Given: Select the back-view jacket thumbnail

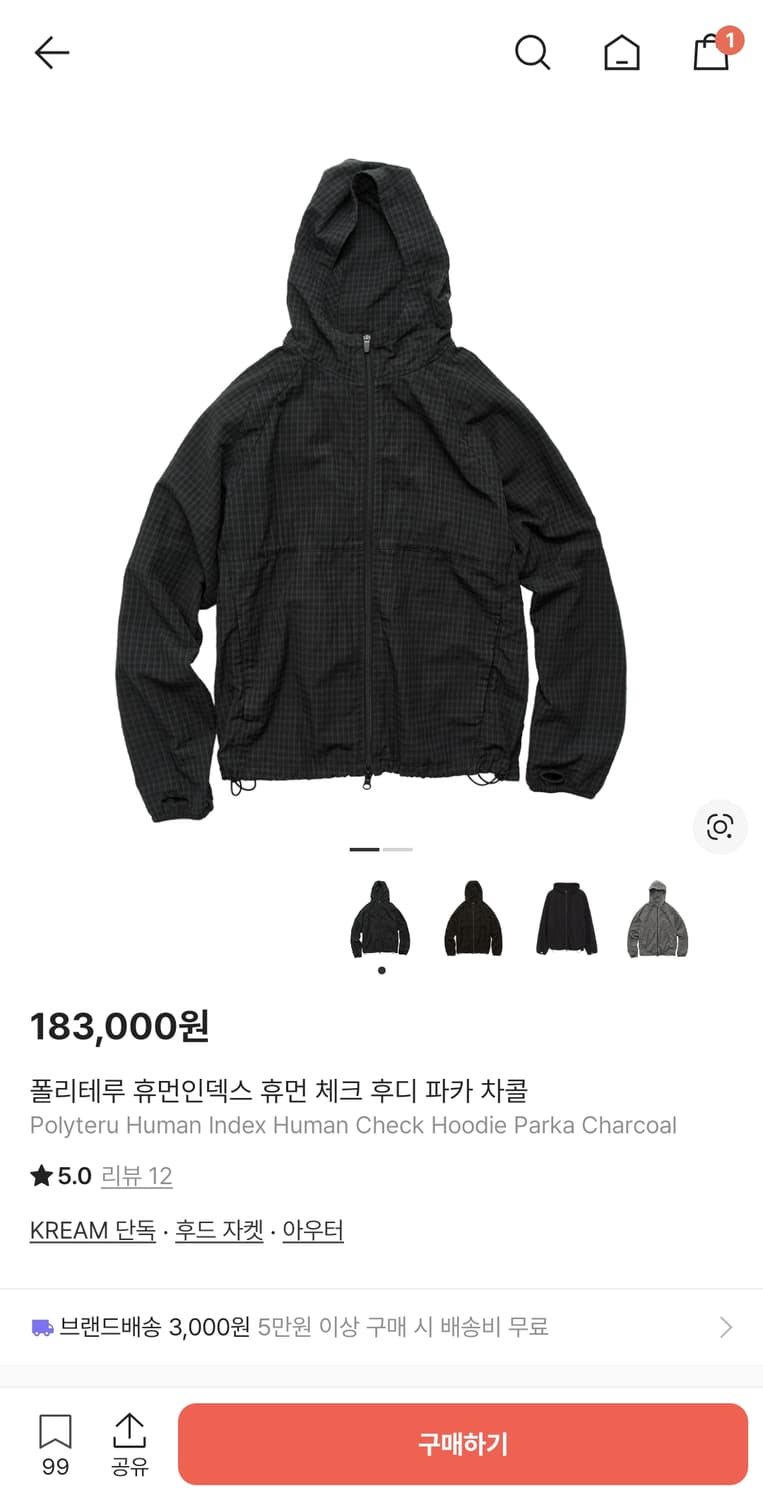Looking at the screenshot, I should (x=565, y=918).
